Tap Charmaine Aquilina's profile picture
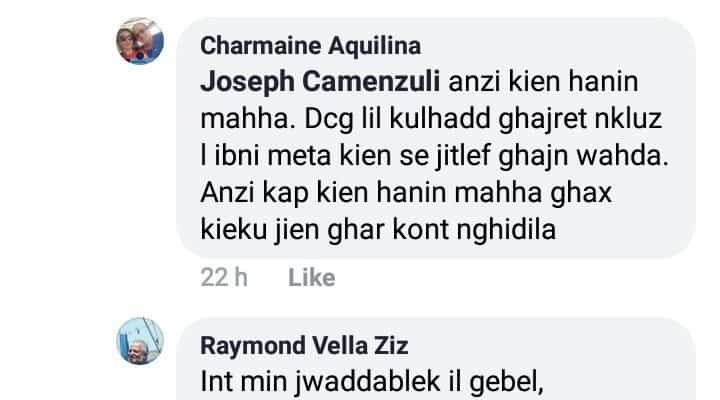The image size is (720, 400). pyautogui.click(x=141, y=41)
